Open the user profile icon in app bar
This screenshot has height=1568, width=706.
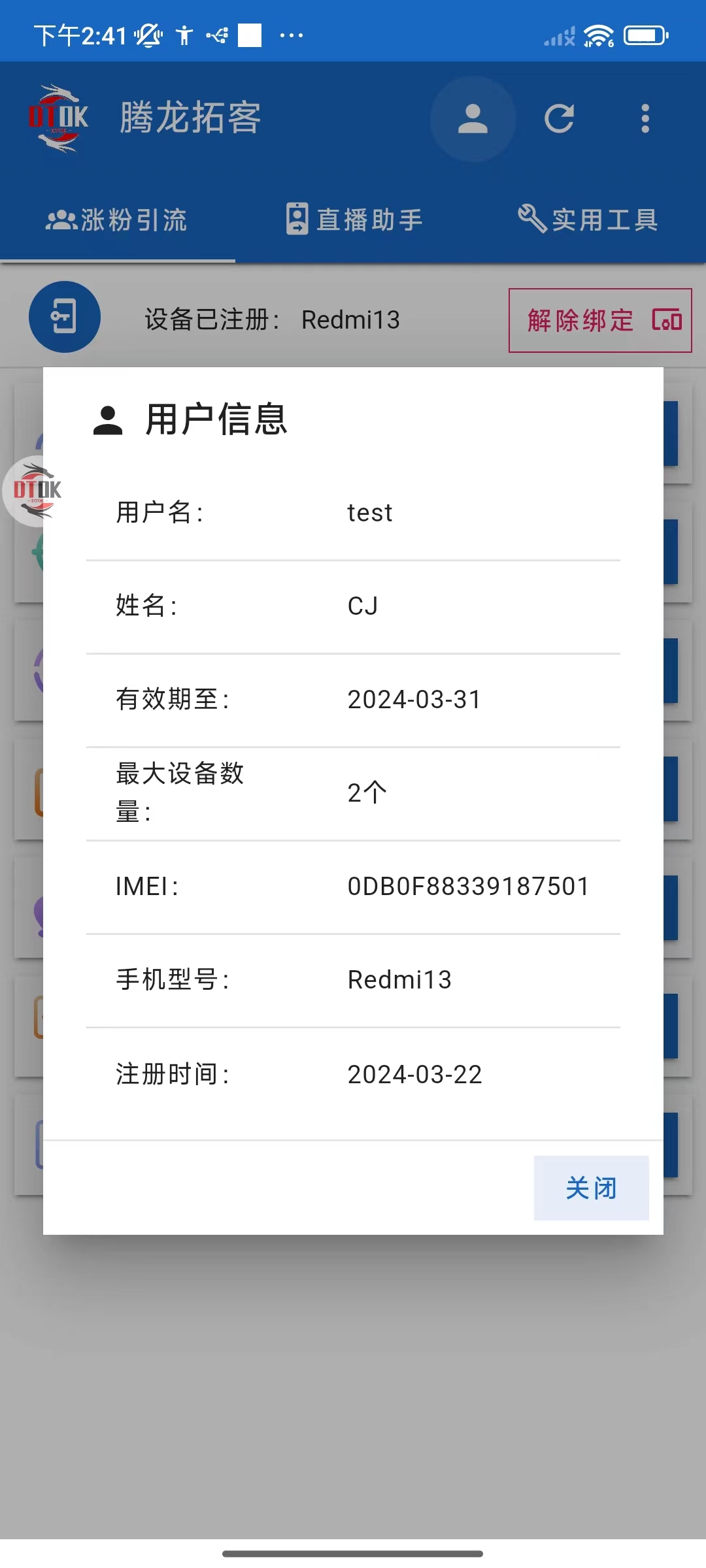(473, 119)
